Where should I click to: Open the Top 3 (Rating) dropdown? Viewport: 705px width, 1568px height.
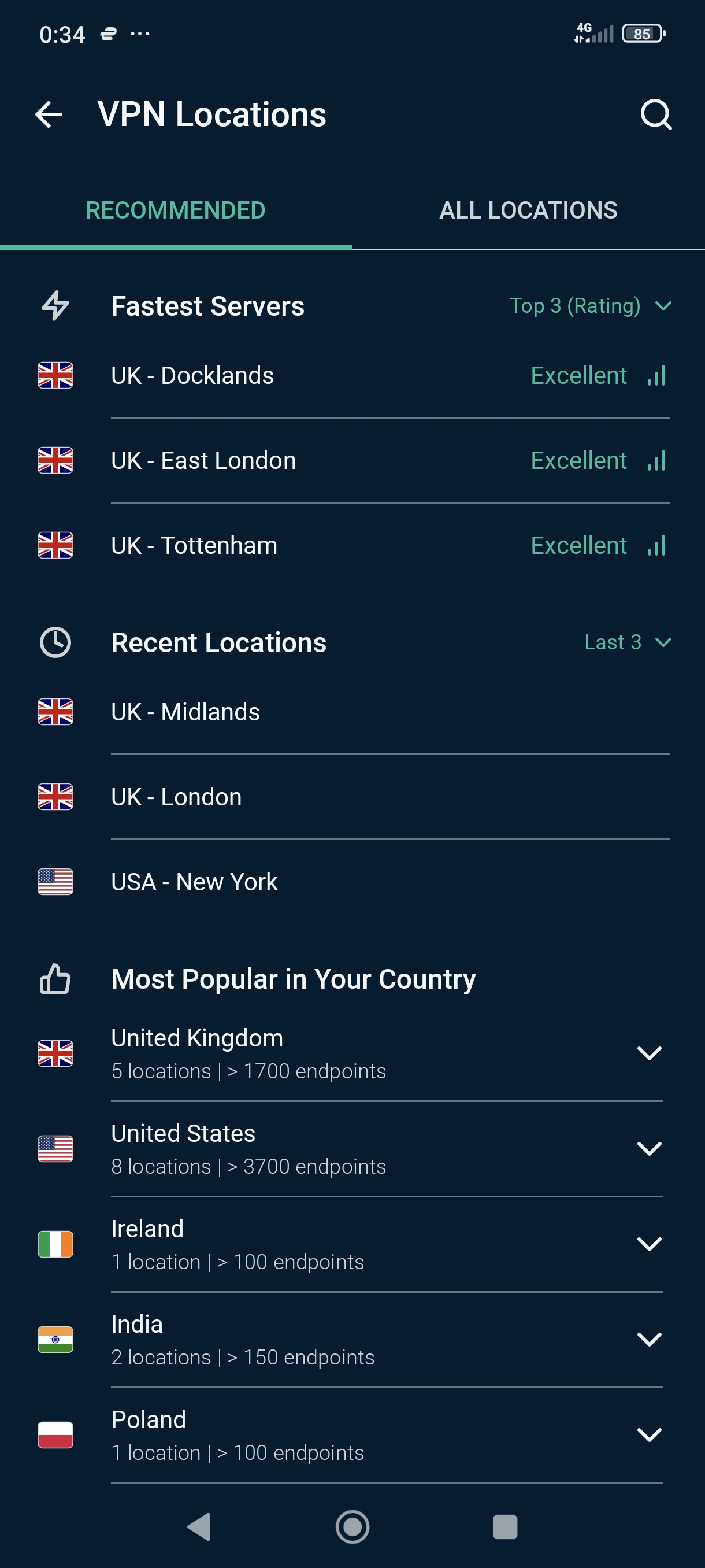click(x=591, y=306)
